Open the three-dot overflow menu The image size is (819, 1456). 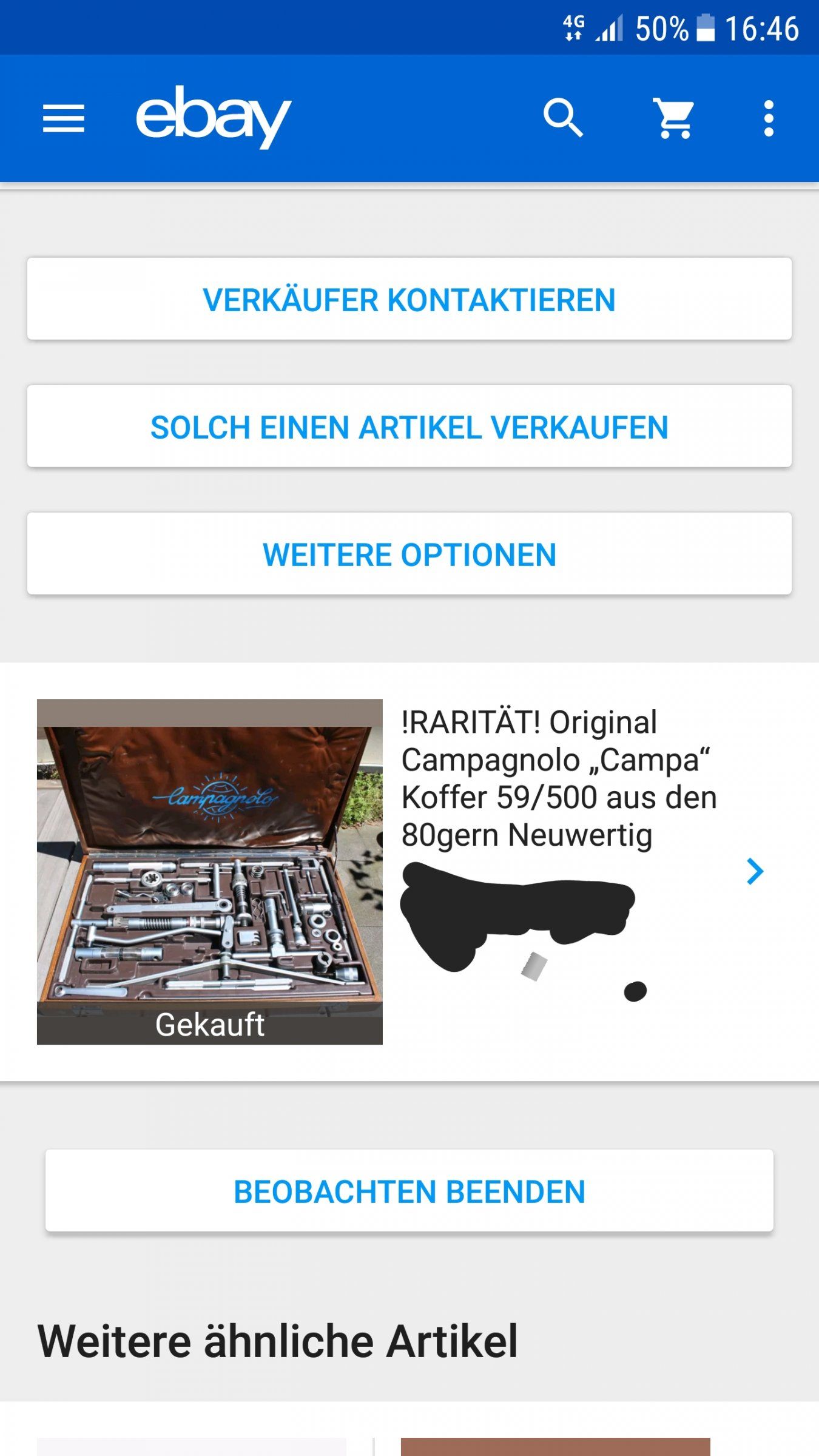(x=769, y=118)
